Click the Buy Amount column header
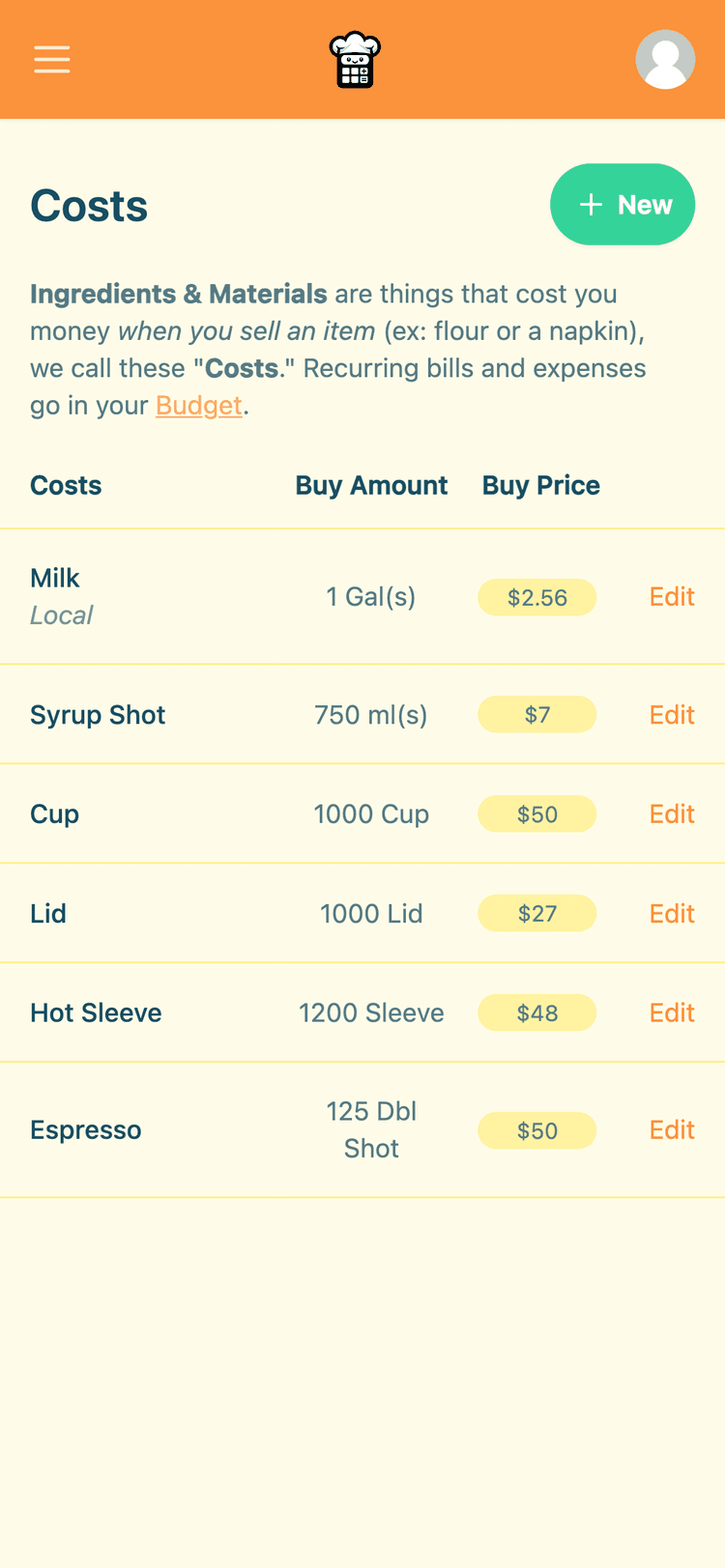 pyautogui.click(x=371, y=485)
